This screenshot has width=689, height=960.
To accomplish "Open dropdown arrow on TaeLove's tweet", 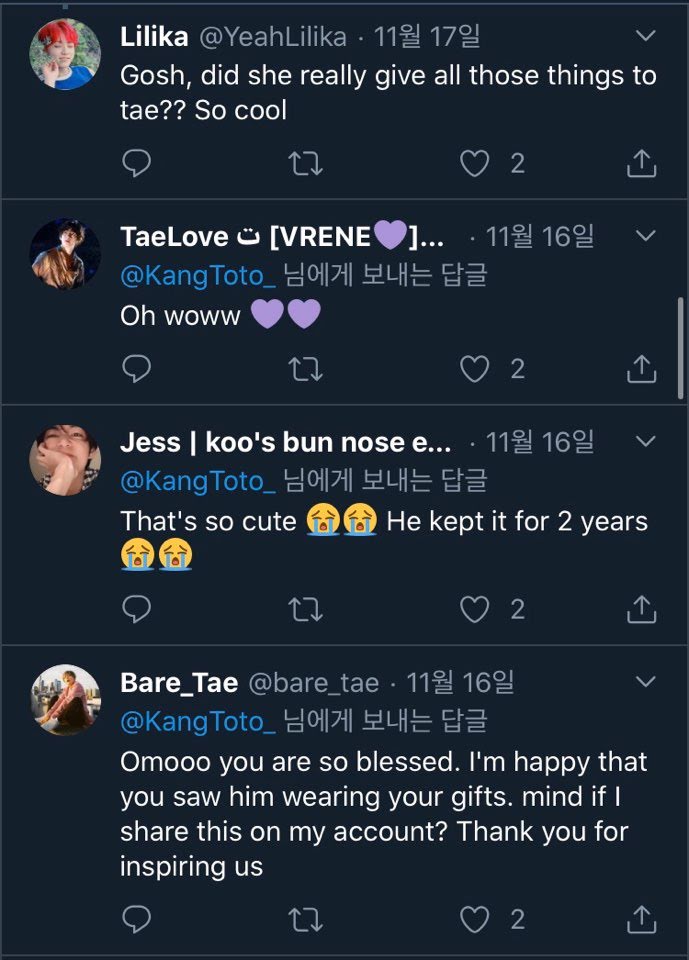I will tap(646, 236).
